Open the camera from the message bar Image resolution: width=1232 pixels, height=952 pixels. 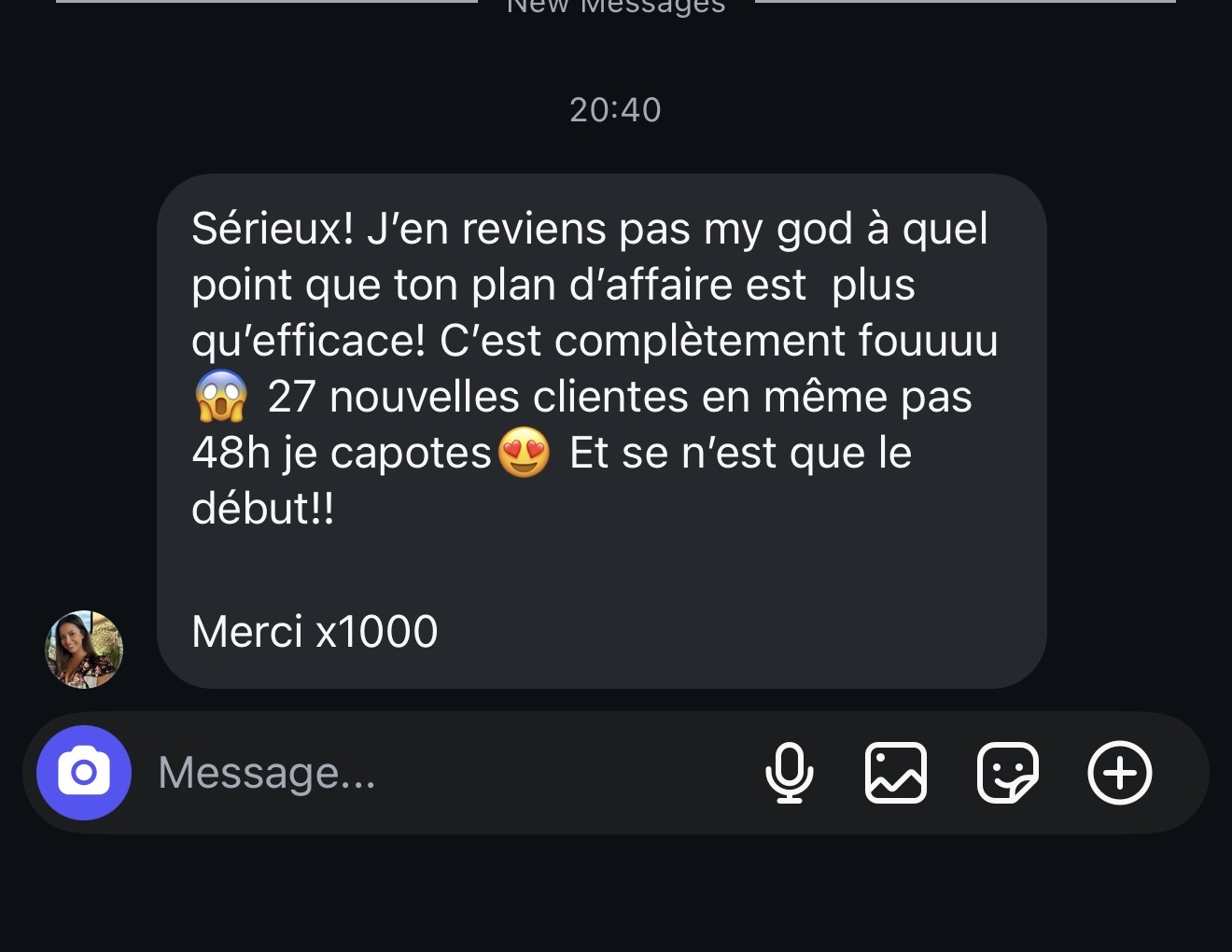(84, 773)
